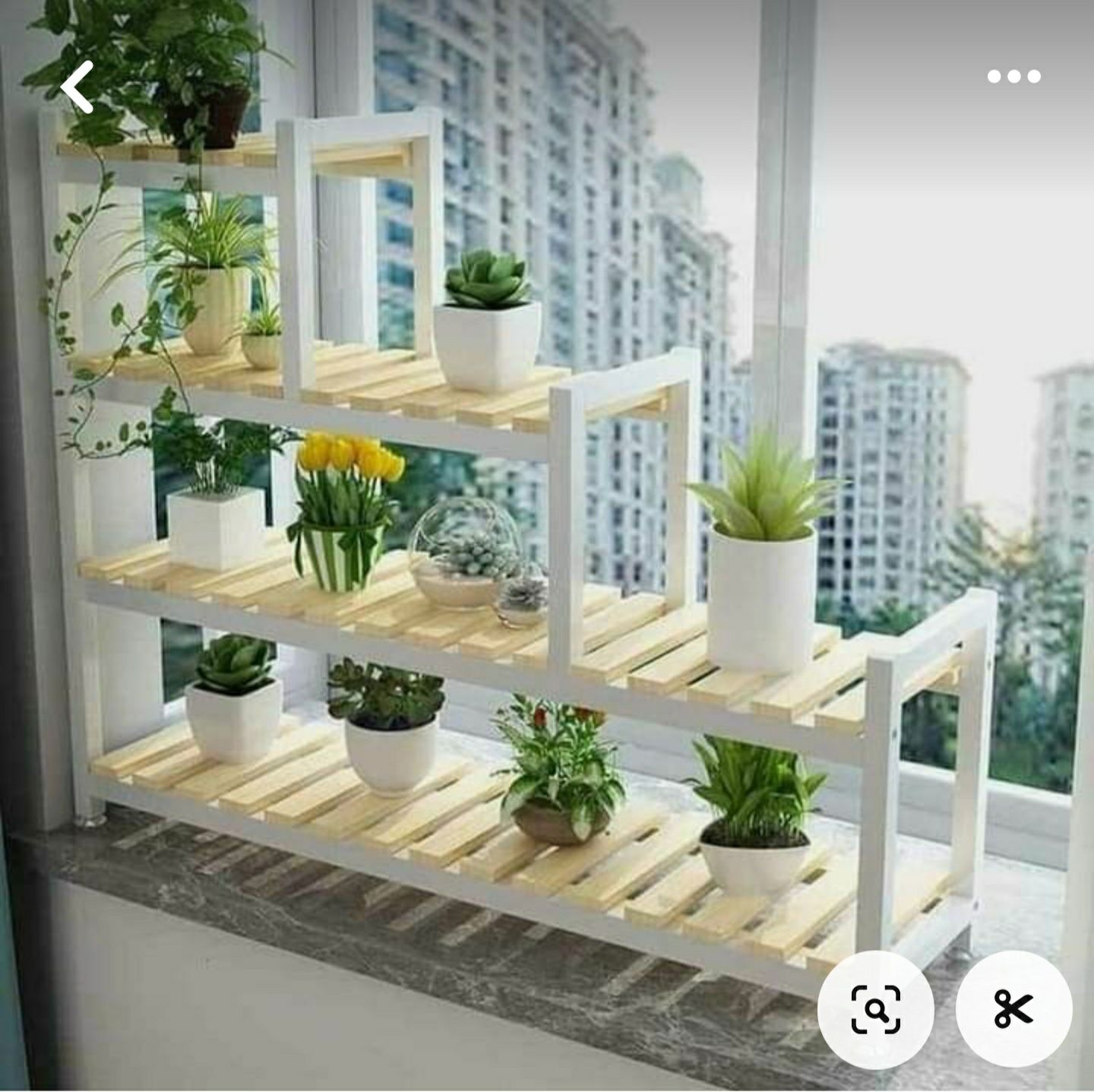Go back using the back arrow
Screen dimensions: 1094x1092
click(77, 87)
